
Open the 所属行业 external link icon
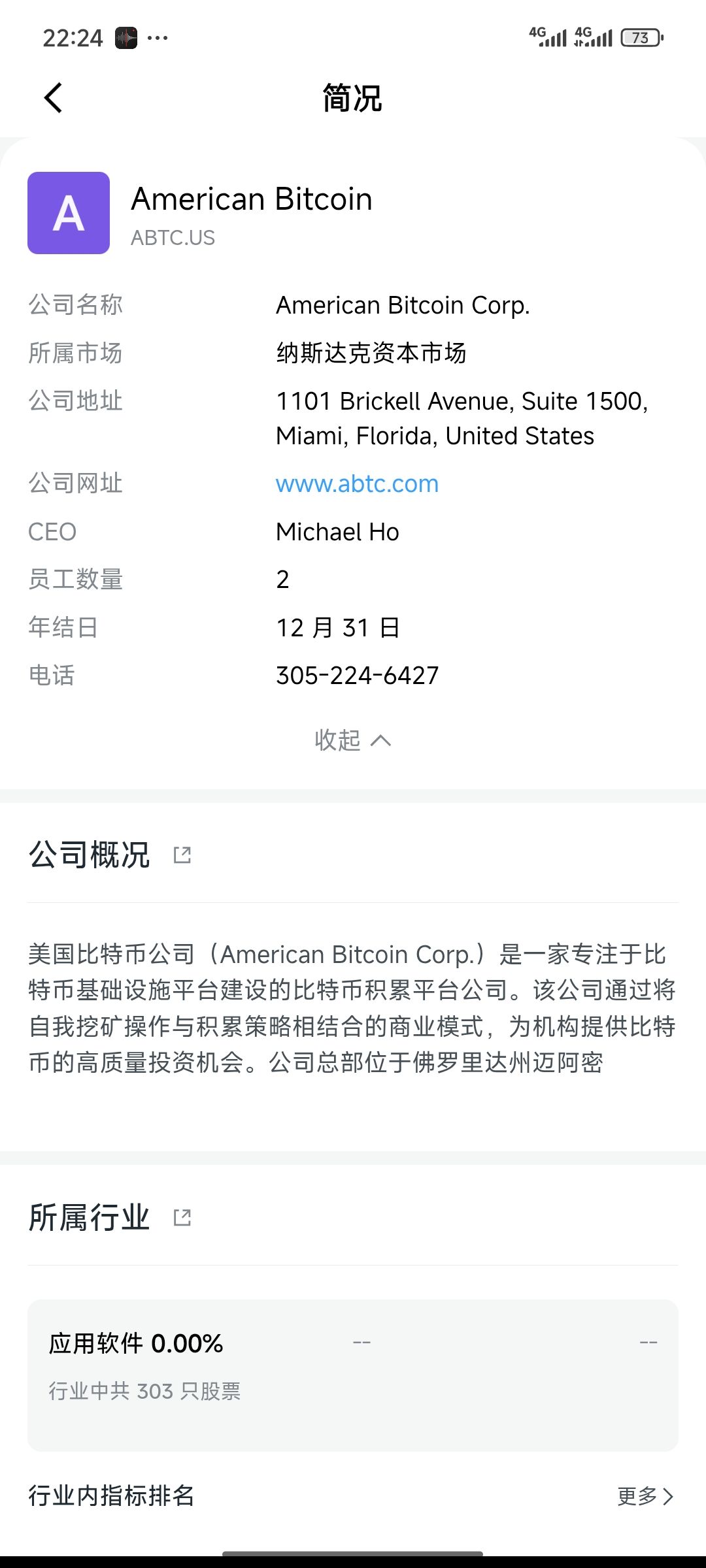pyautogui.click(x=182, y=1217)
